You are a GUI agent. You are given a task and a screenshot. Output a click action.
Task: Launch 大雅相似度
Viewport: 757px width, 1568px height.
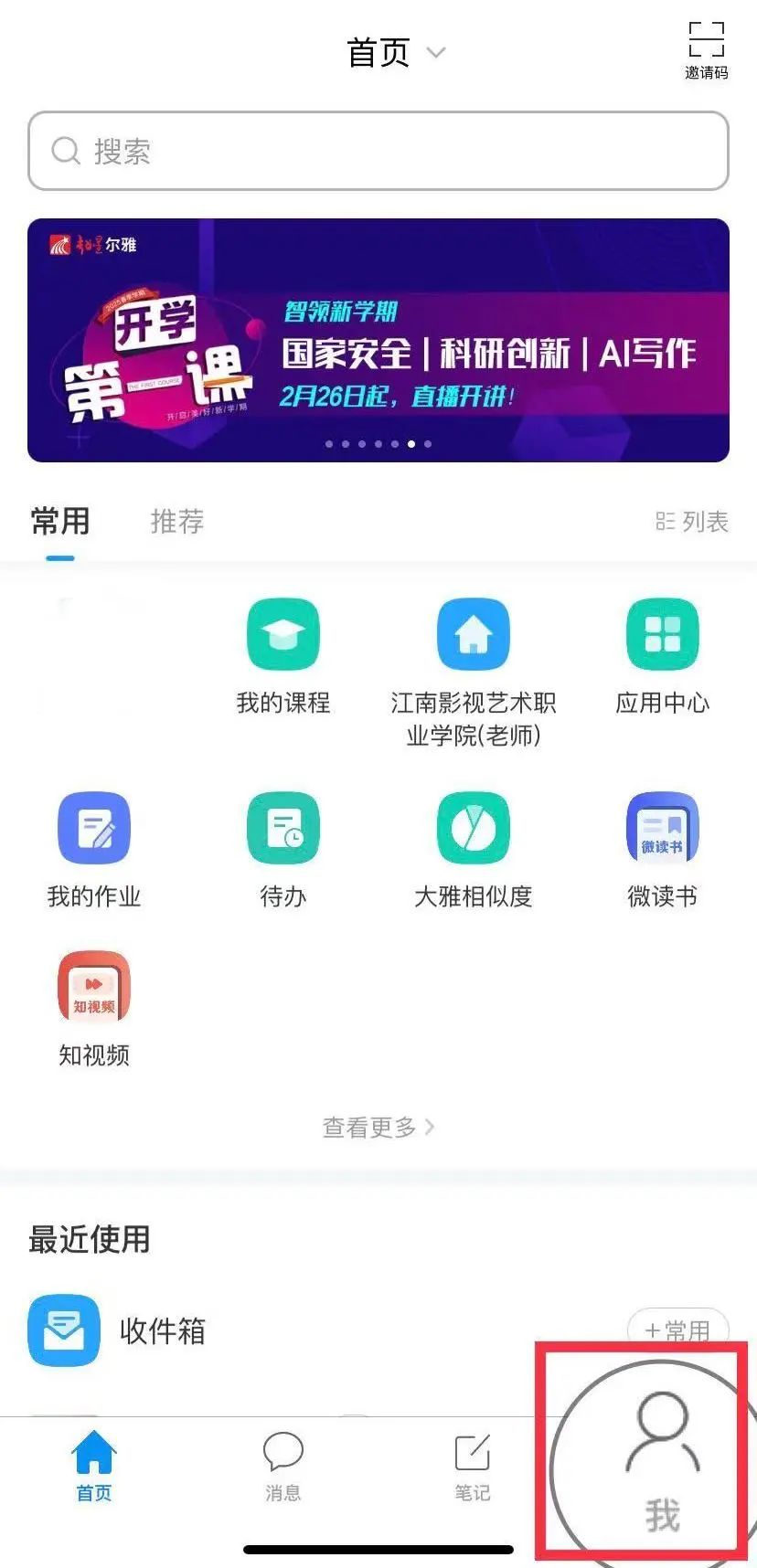coord(473,847)
